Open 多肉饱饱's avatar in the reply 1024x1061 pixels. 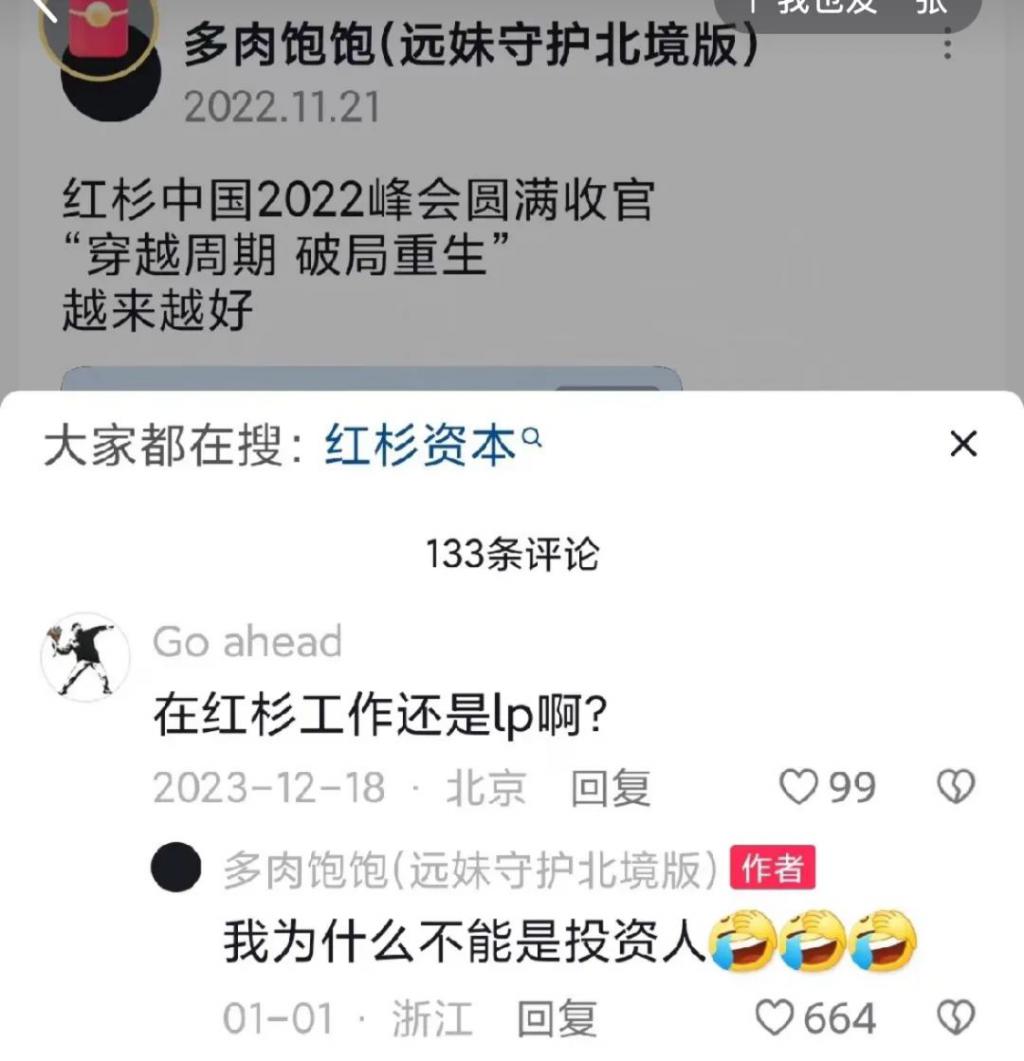click(177, 868)
